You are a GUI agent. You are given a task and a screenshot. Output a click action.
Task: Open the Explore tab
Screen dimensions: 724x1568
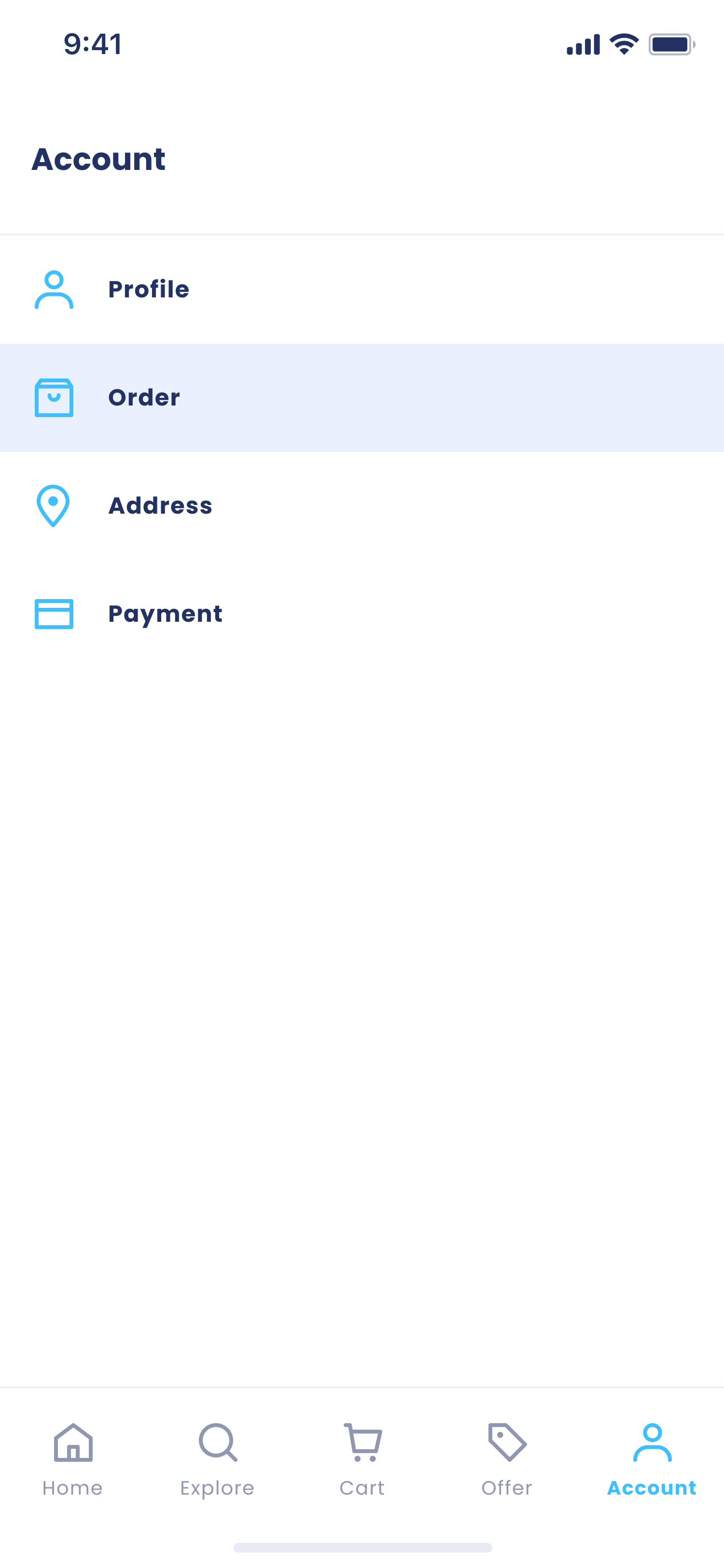(x=217, y=1459)
